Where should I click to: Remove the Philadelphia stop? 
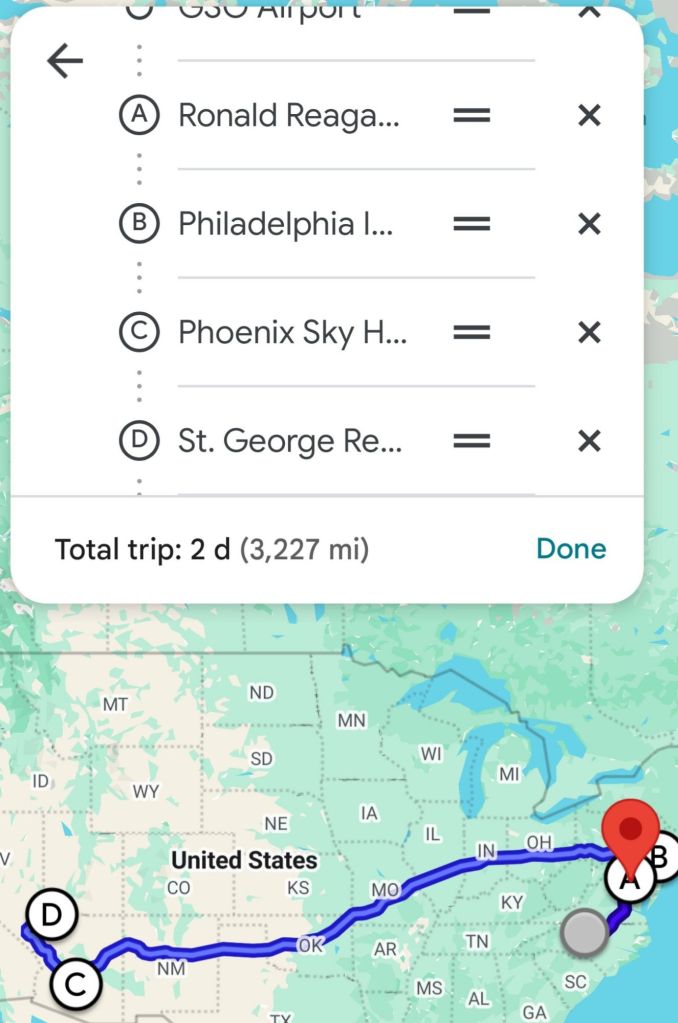pos(590,224)
